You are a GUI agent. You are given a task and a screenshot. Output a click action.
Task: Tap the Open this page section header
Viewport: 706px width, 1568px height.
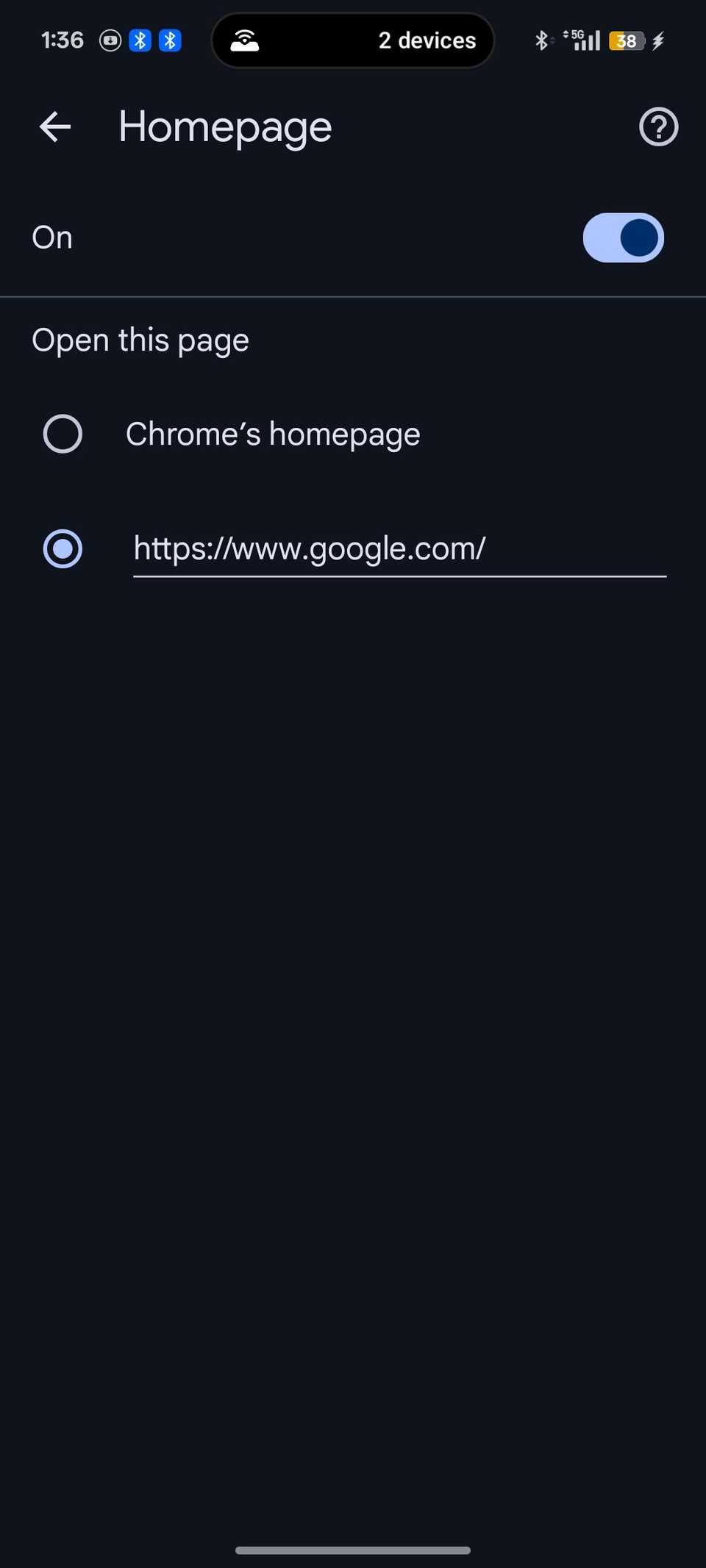click(x=140, y=339)
